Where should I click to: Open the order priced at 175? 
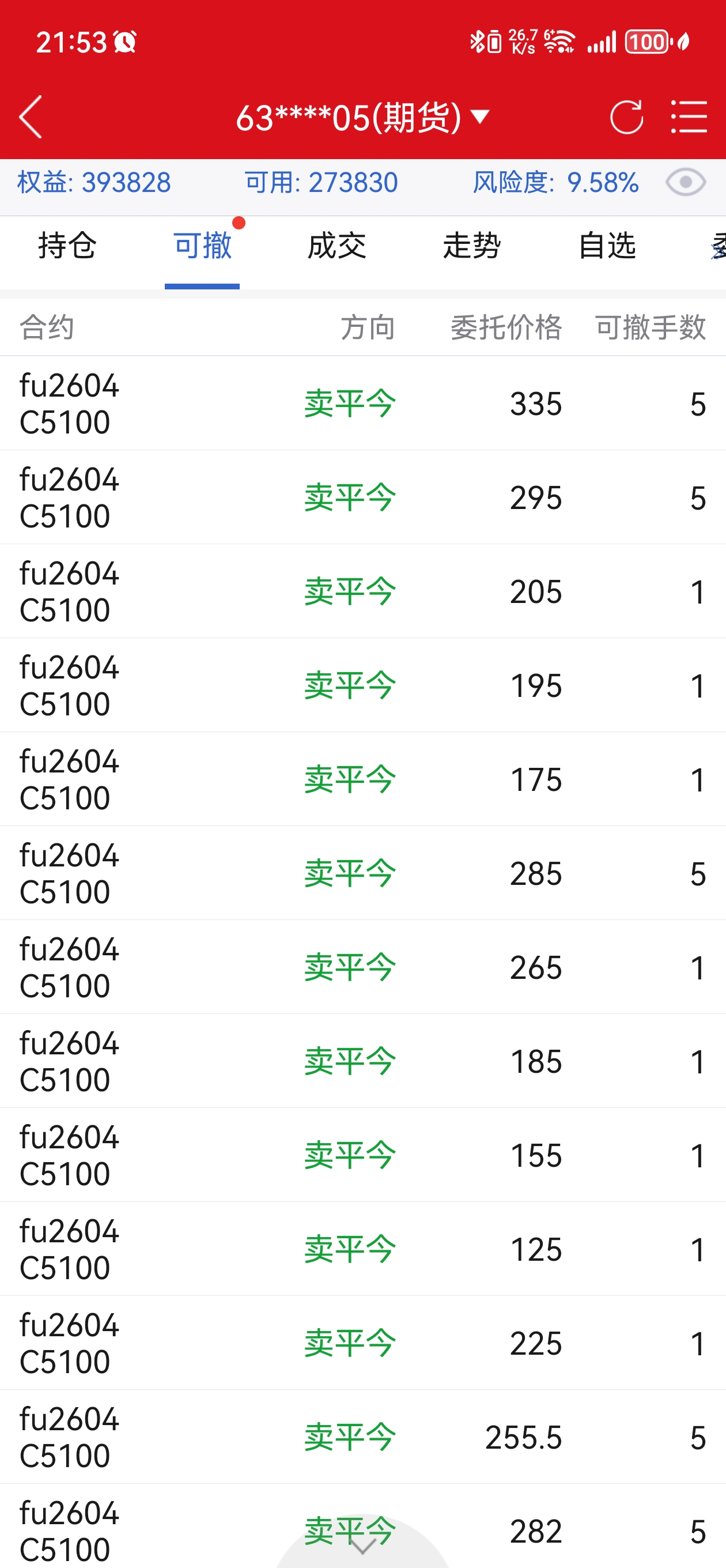tap(362, 779)
